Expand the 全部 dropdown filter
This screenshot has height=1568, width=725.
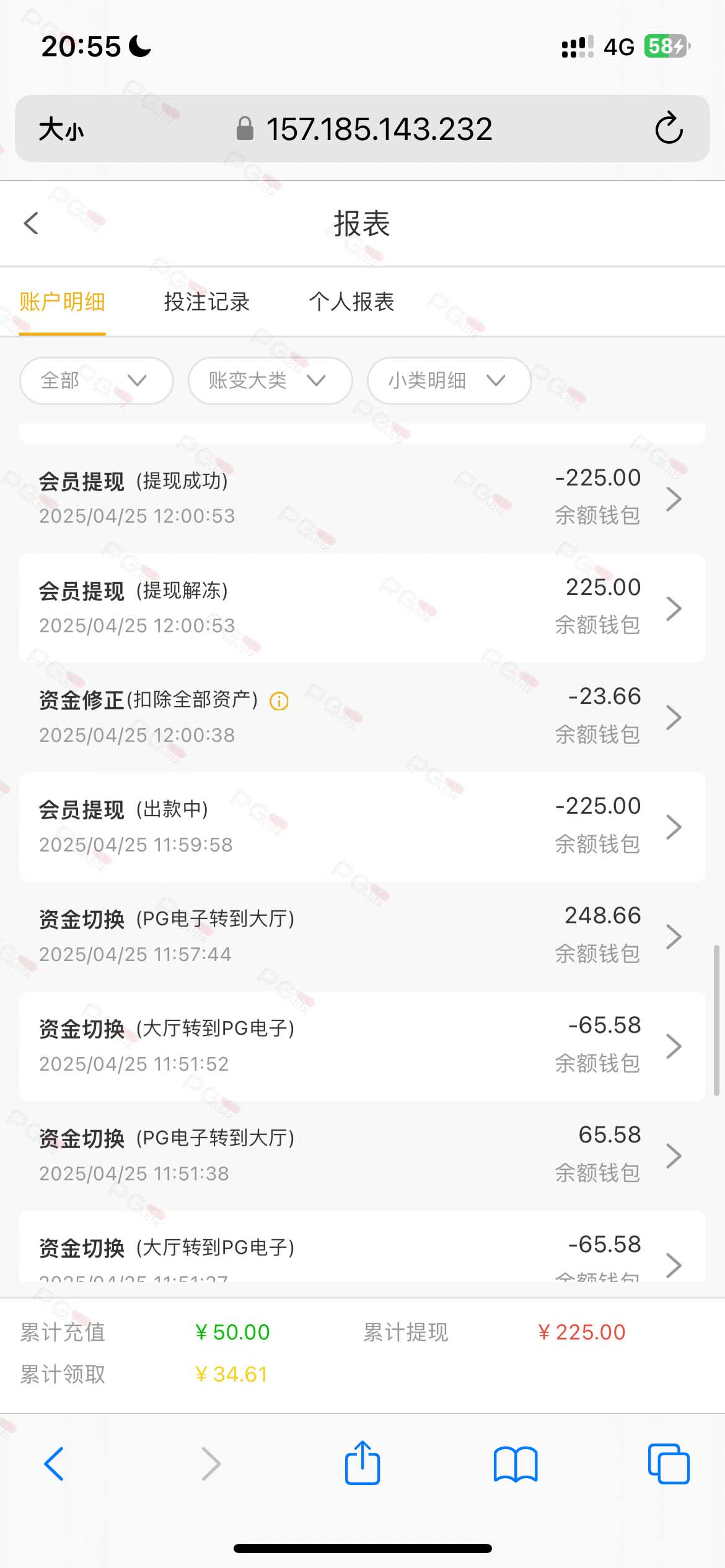pyautogui.click(x=96, y=380)
